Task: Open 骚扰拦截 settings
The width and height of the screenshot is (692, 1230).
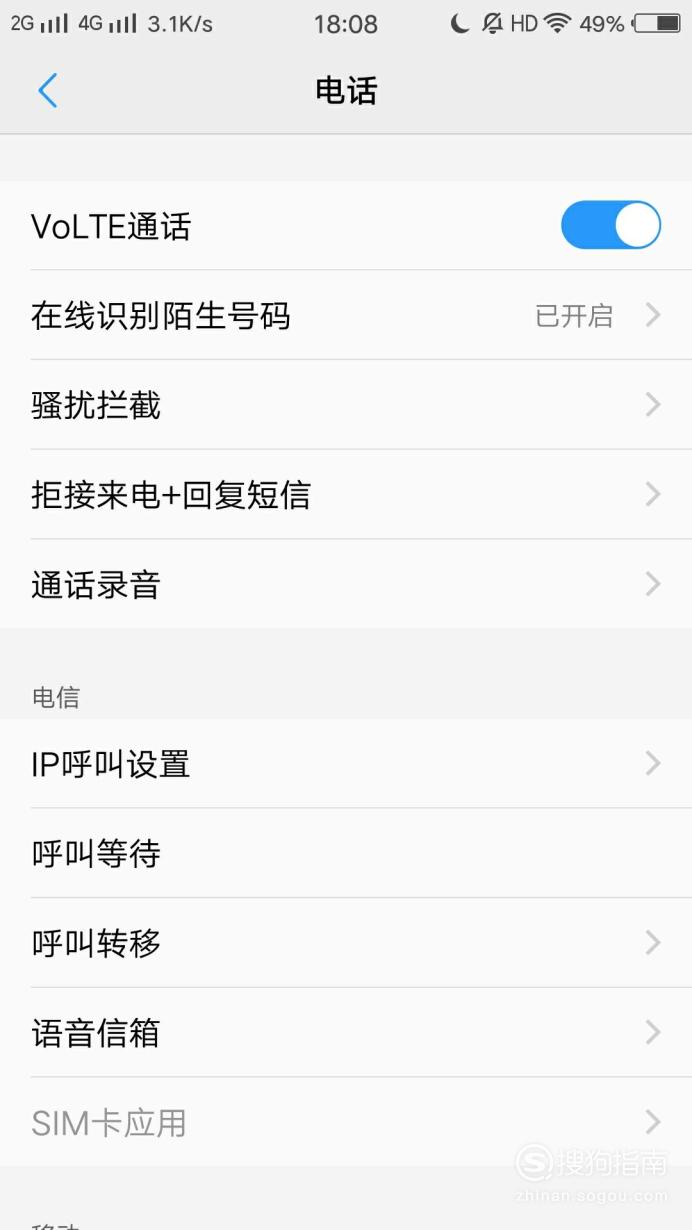Action: point(346,405)
